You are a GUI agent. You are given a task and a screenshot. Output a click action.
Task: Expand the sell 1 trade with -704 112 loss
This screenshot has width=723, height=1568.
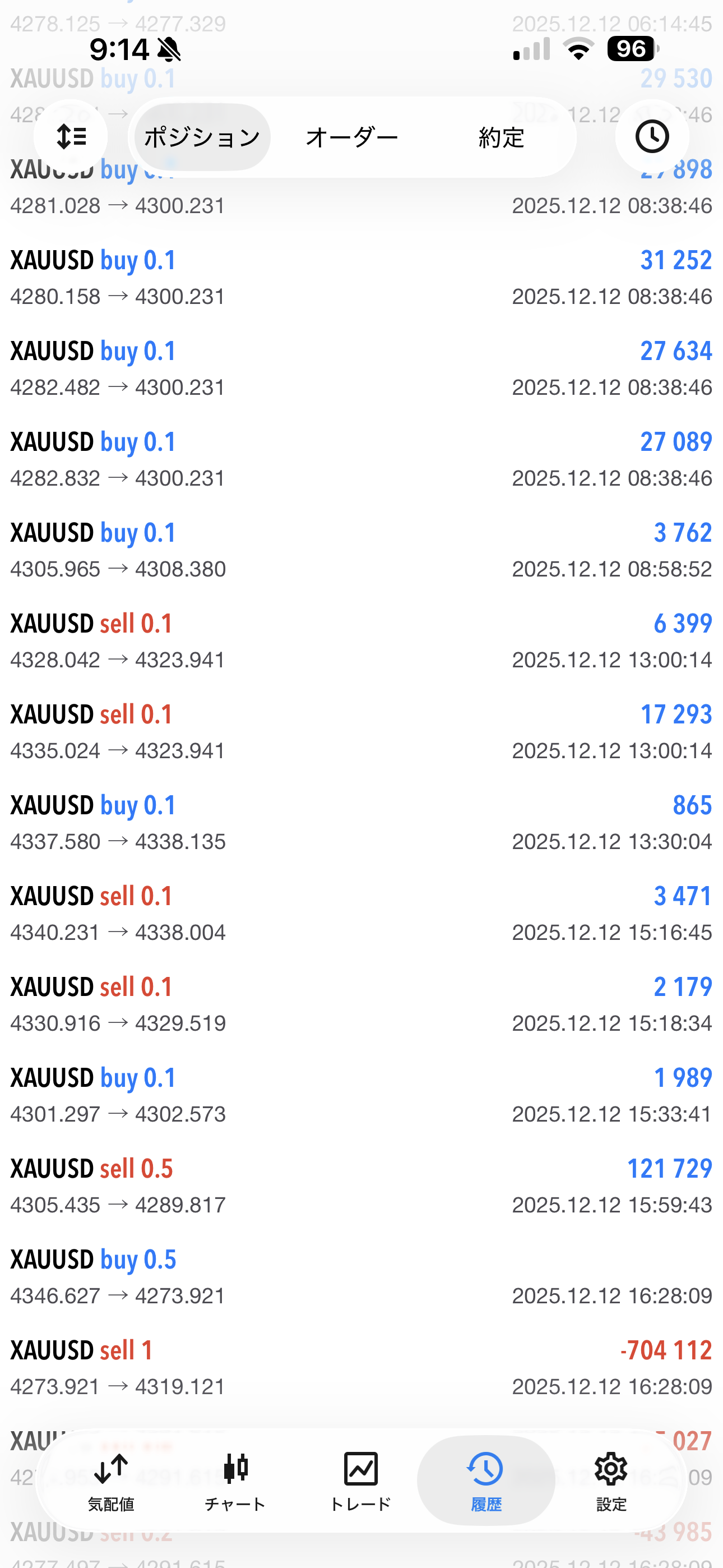point(361,1367)
